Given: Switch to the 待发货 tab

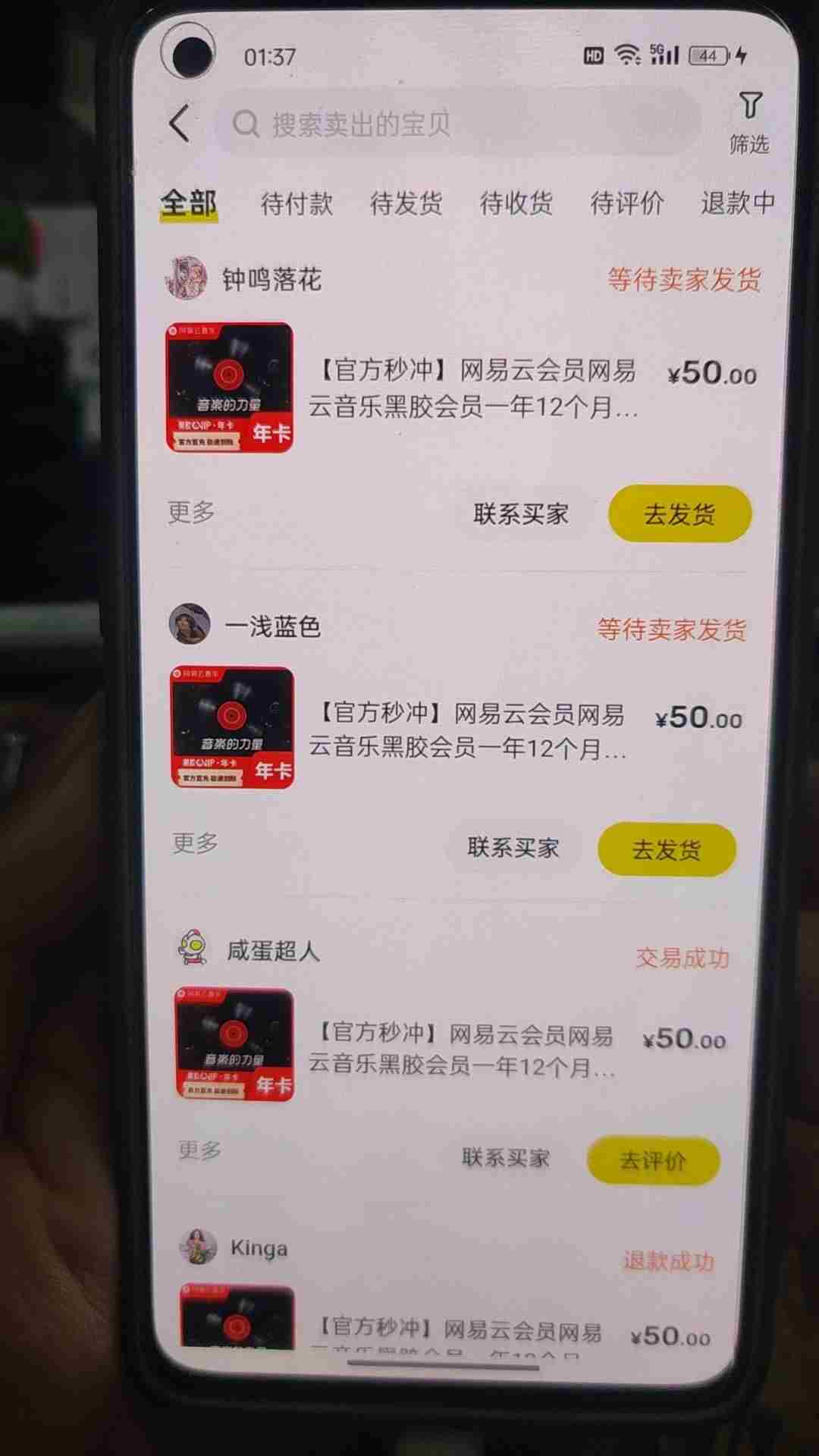Looking at the screenshot, I should coord(406,203).
